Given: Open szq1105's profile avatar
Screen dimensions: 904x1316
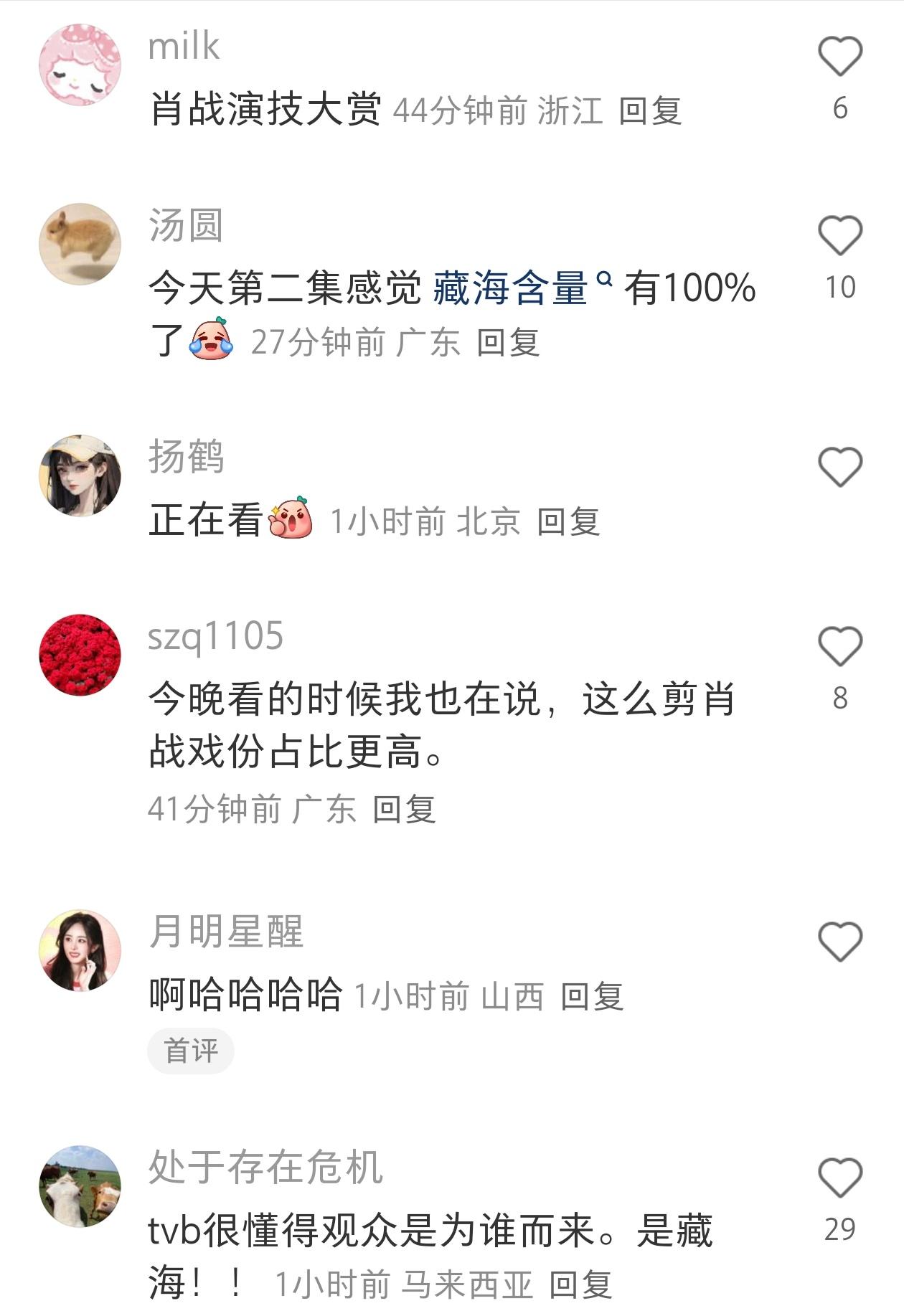Looking at the screenshot, I should click(80, 655).
